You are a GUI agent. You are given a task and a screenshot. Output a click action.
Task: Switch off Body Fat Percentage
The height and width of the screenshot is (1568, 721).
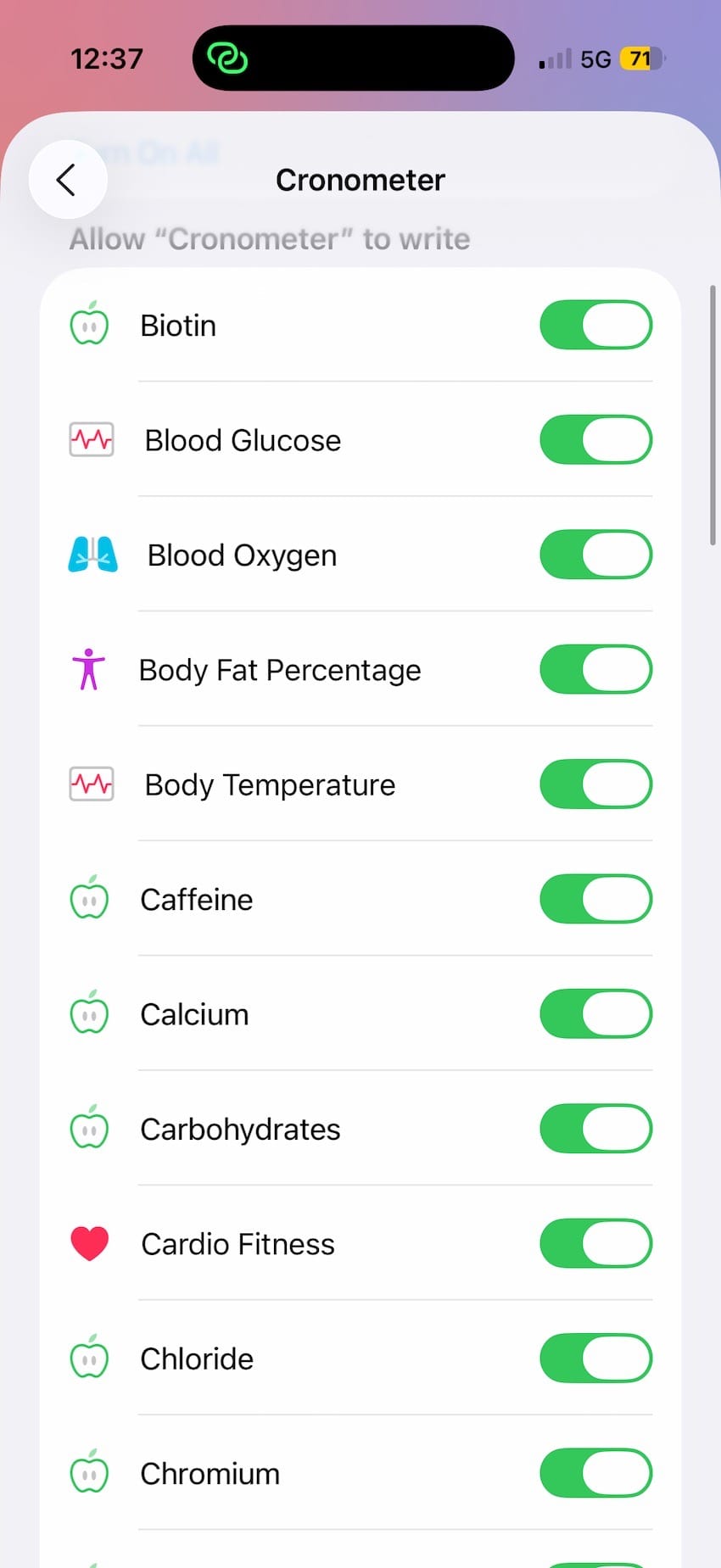pyautogui.click(x=595, y=669)
